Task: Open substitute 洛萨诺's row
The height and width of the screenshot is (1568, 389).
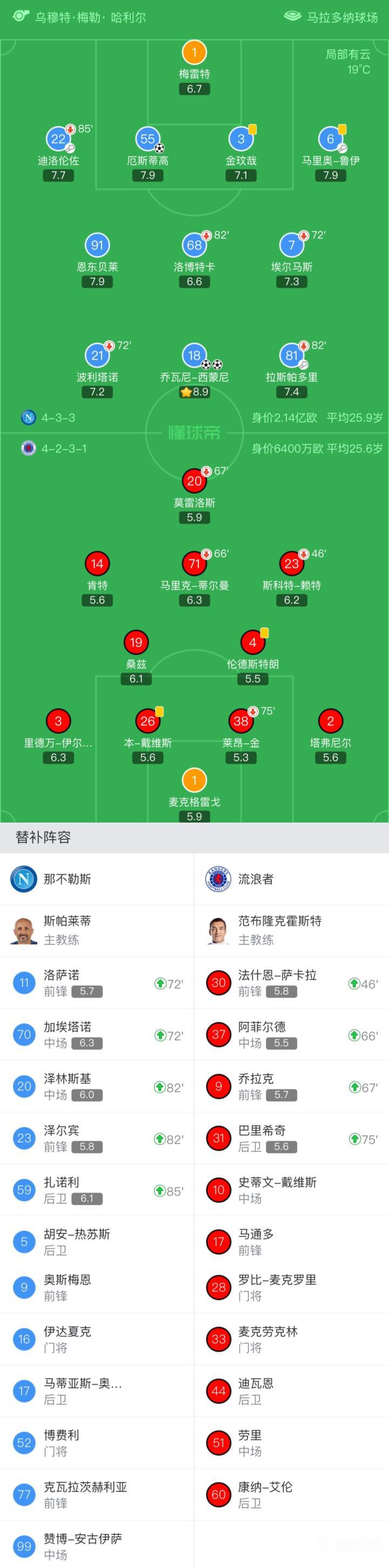Action: pyautogui.click(x=97, y=983)
